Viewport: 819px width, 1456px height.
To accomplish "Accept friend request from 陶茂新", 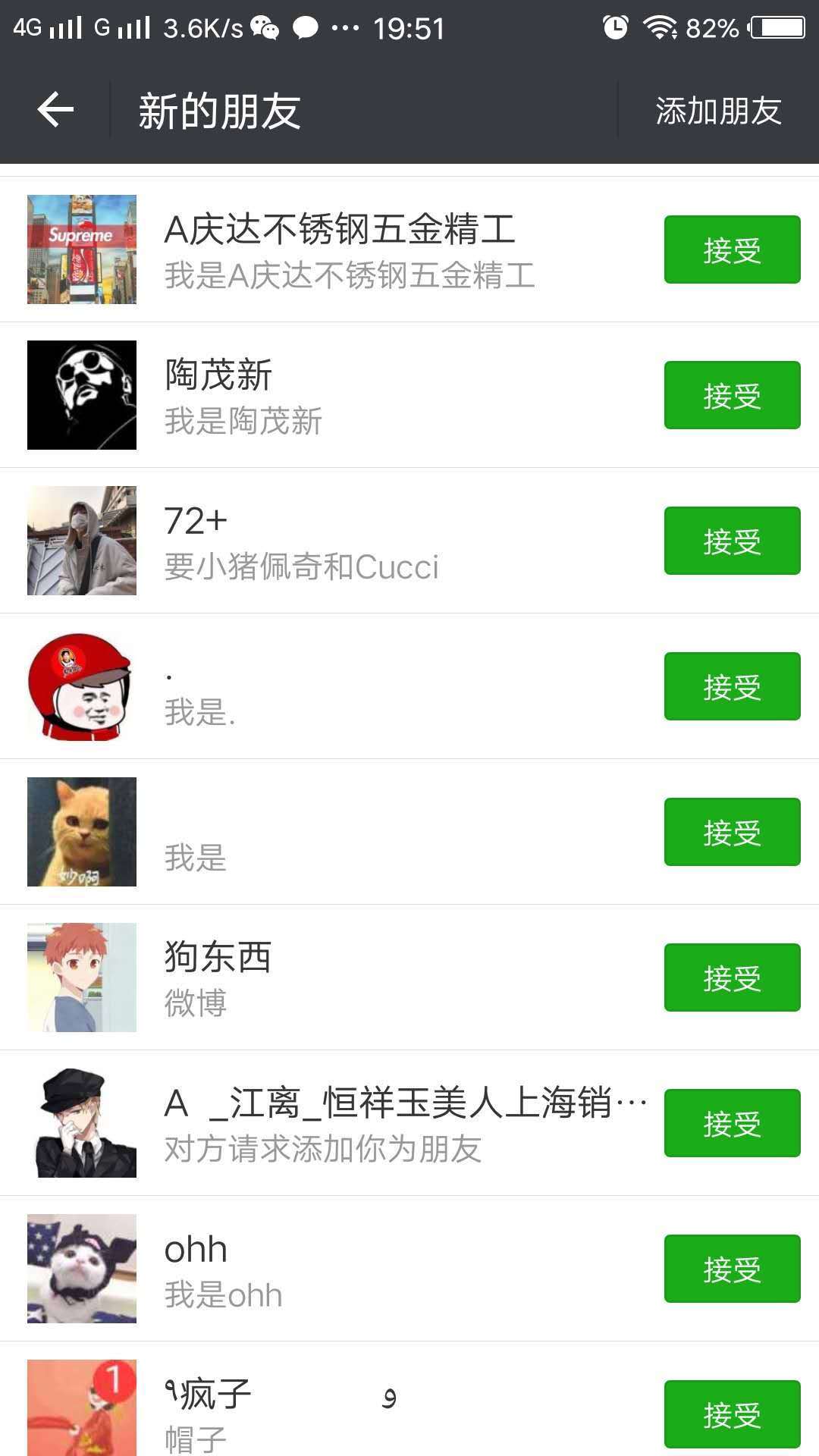I will (x=732, y=395).
